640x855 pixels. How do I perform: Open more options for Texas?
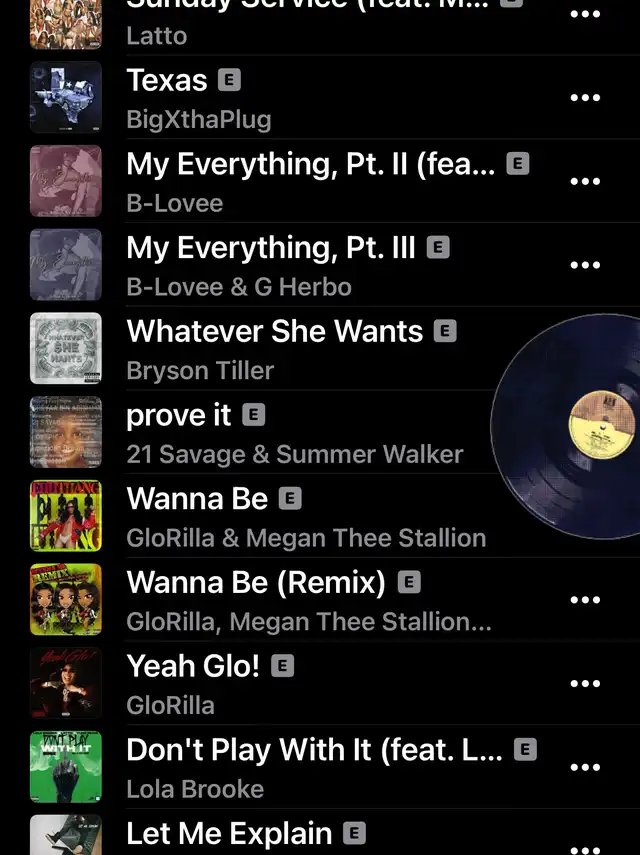(x=585, y=98)
